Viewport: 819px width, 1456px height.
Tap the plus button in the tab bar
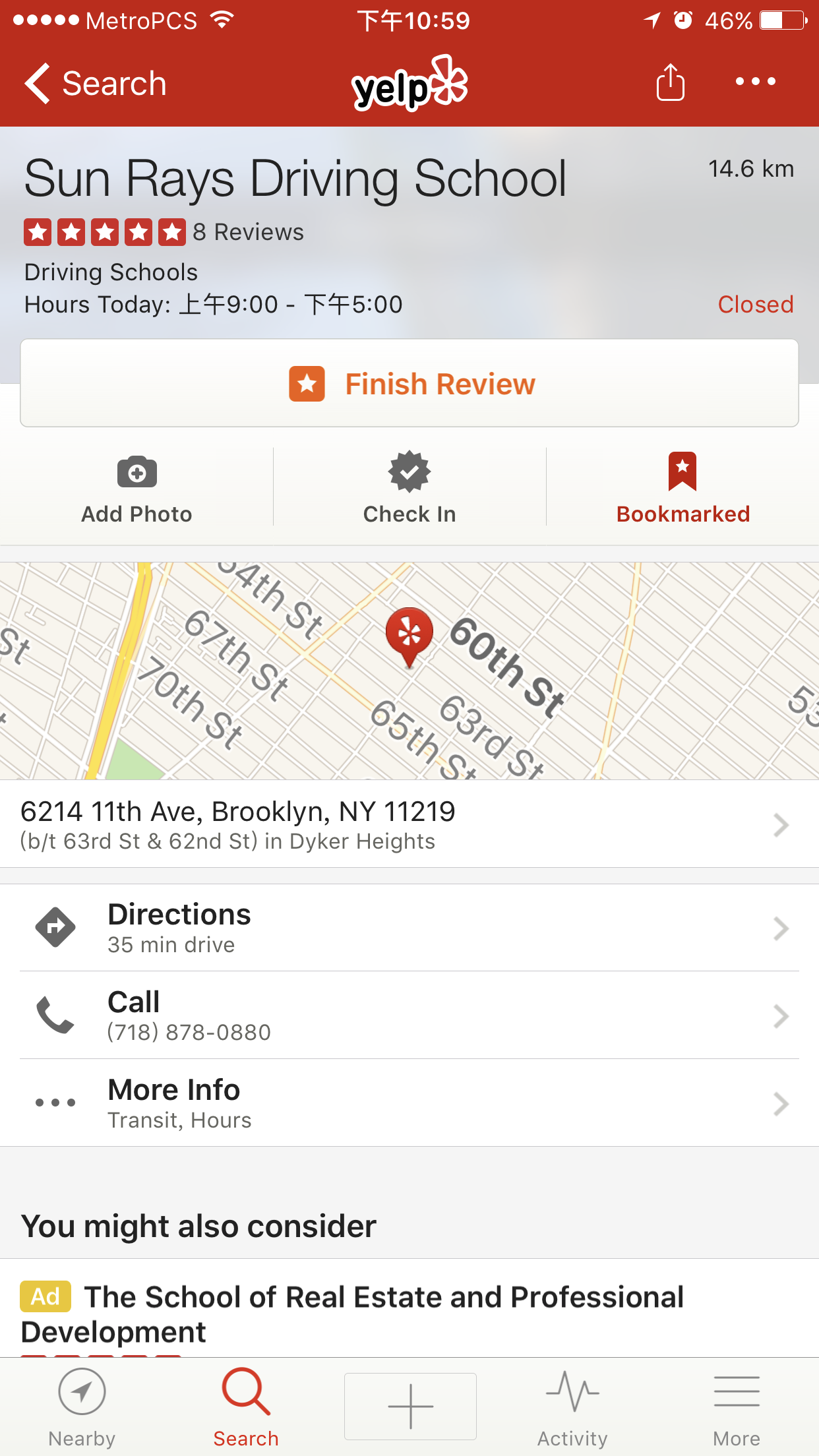pos(410,1406)
